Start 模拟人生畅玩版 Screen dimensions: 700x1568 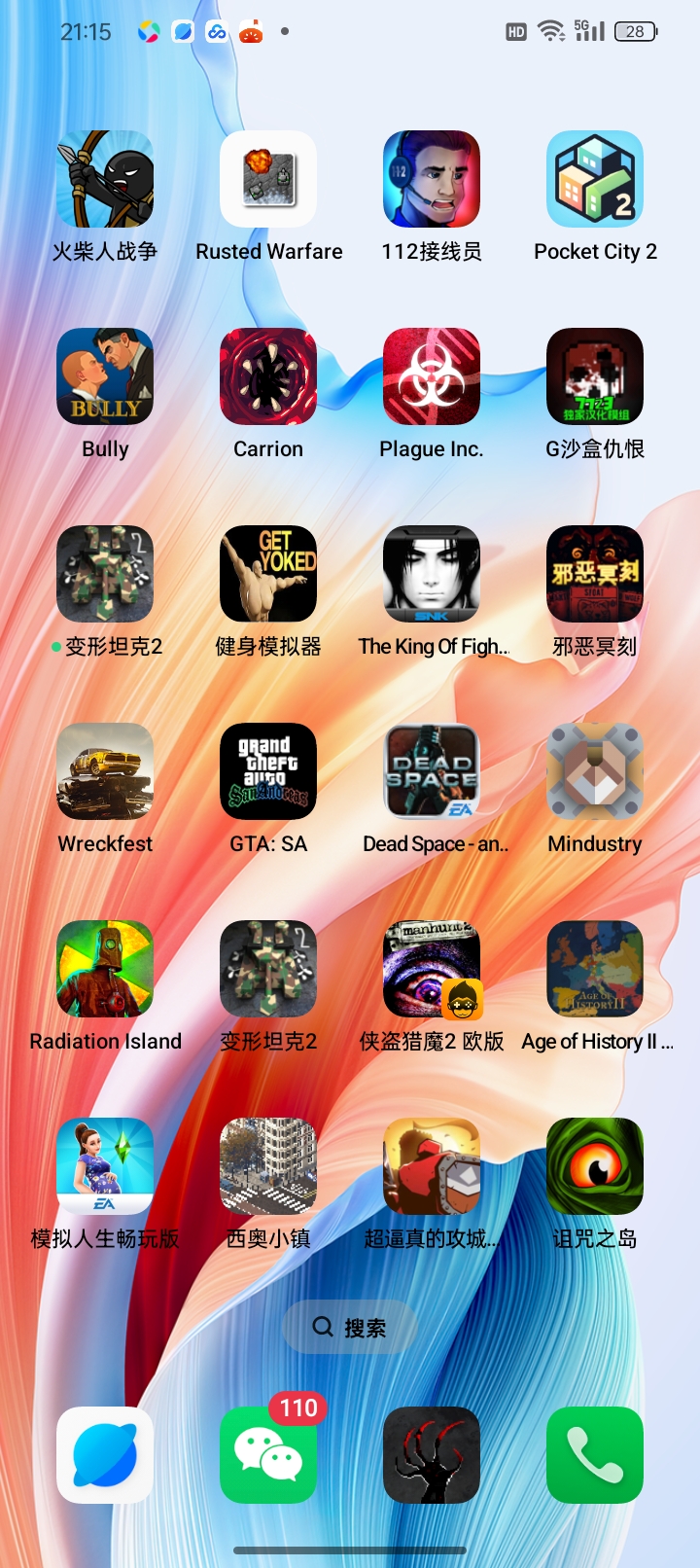click(x=105, y=1166)
